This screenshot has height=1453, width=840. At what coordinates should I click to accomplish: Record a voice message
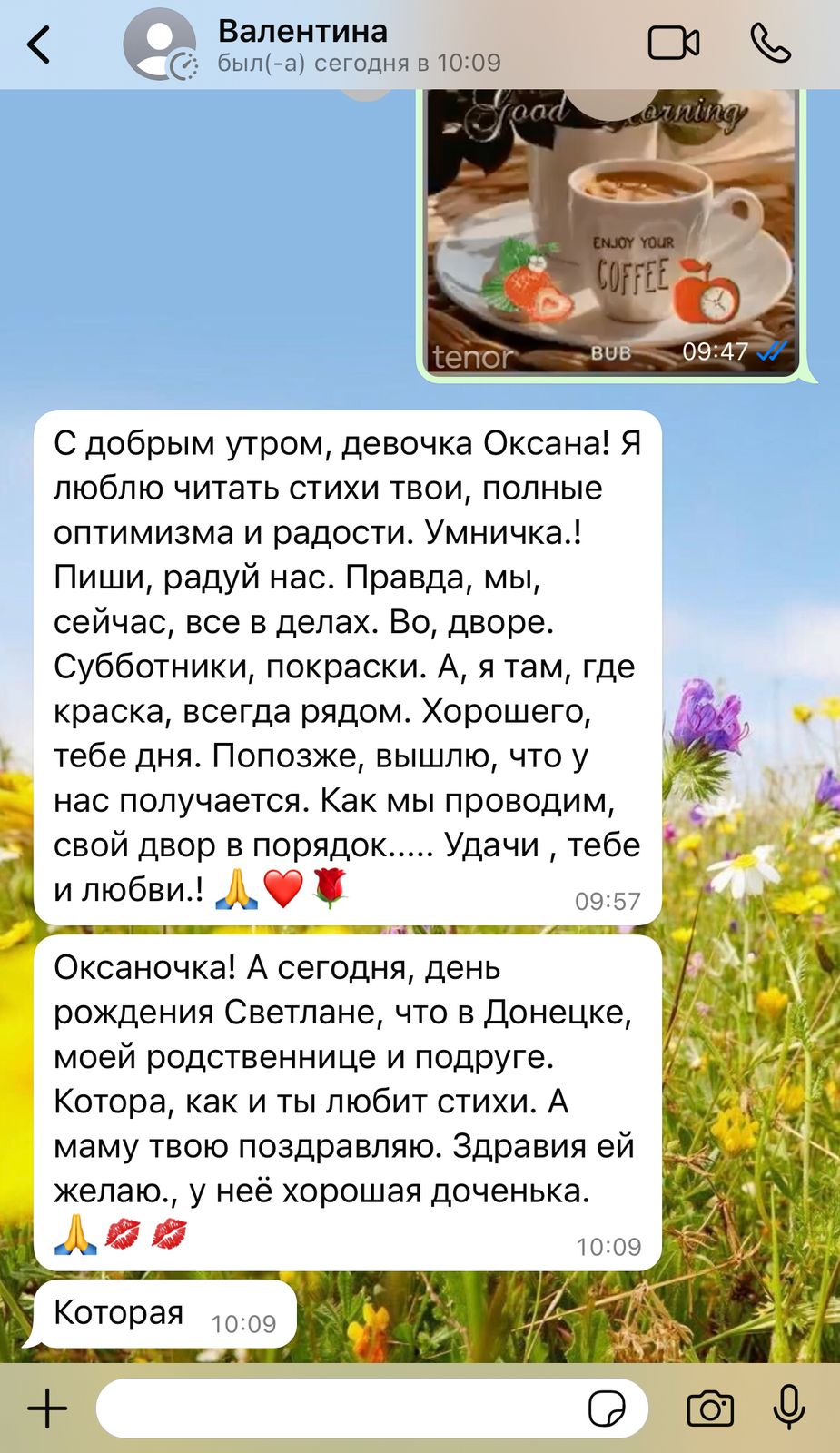click(x=788, y=1409)
